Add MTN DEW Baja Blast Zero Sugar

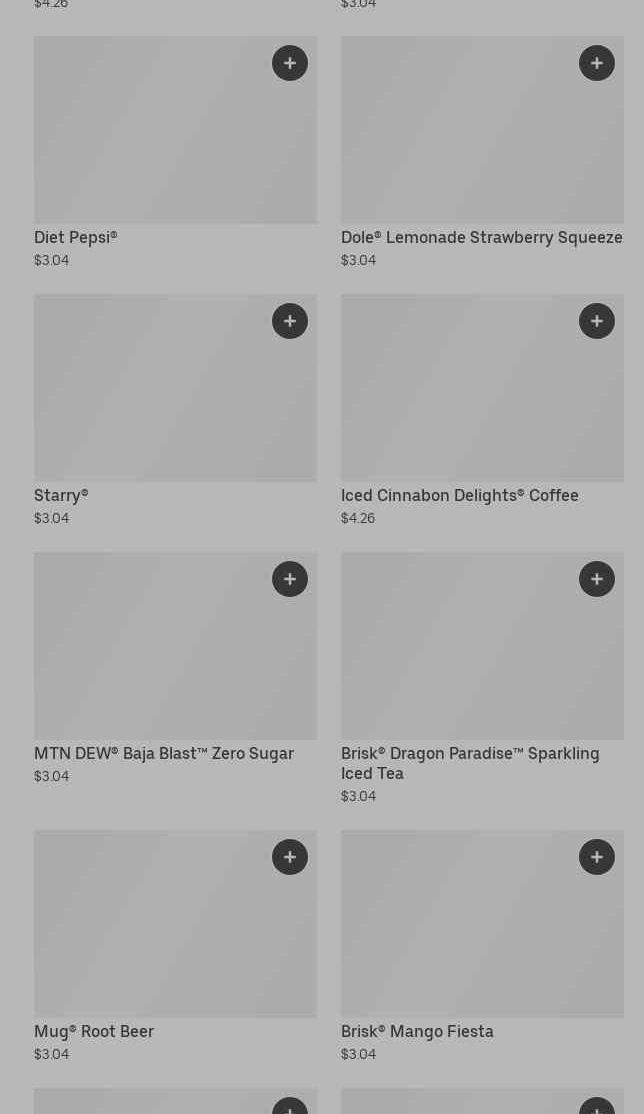(x=290, y=579)
